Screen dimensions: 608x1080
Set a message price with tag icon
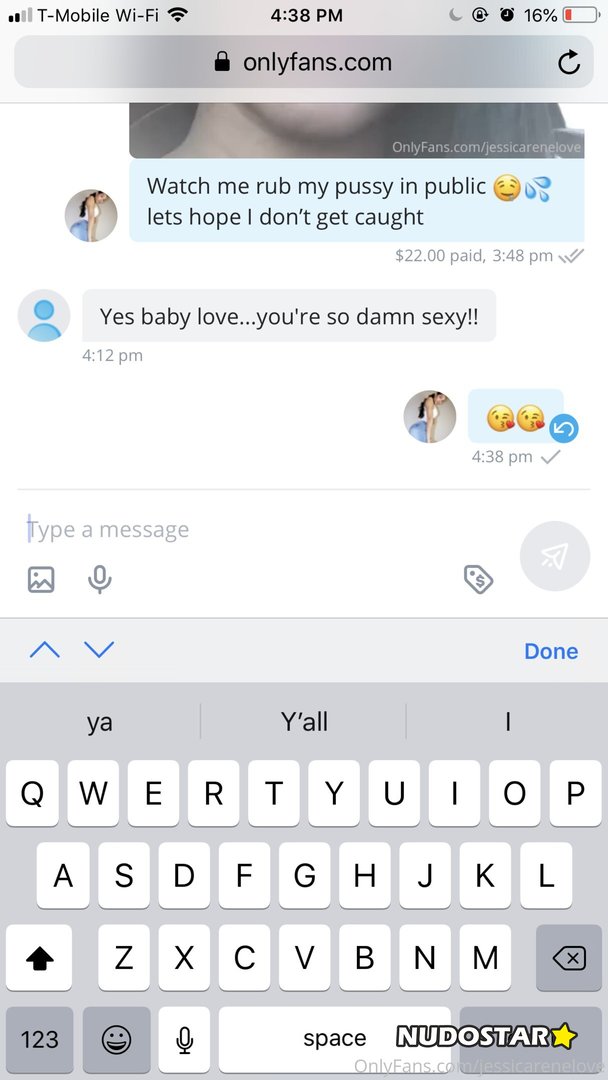478,579
